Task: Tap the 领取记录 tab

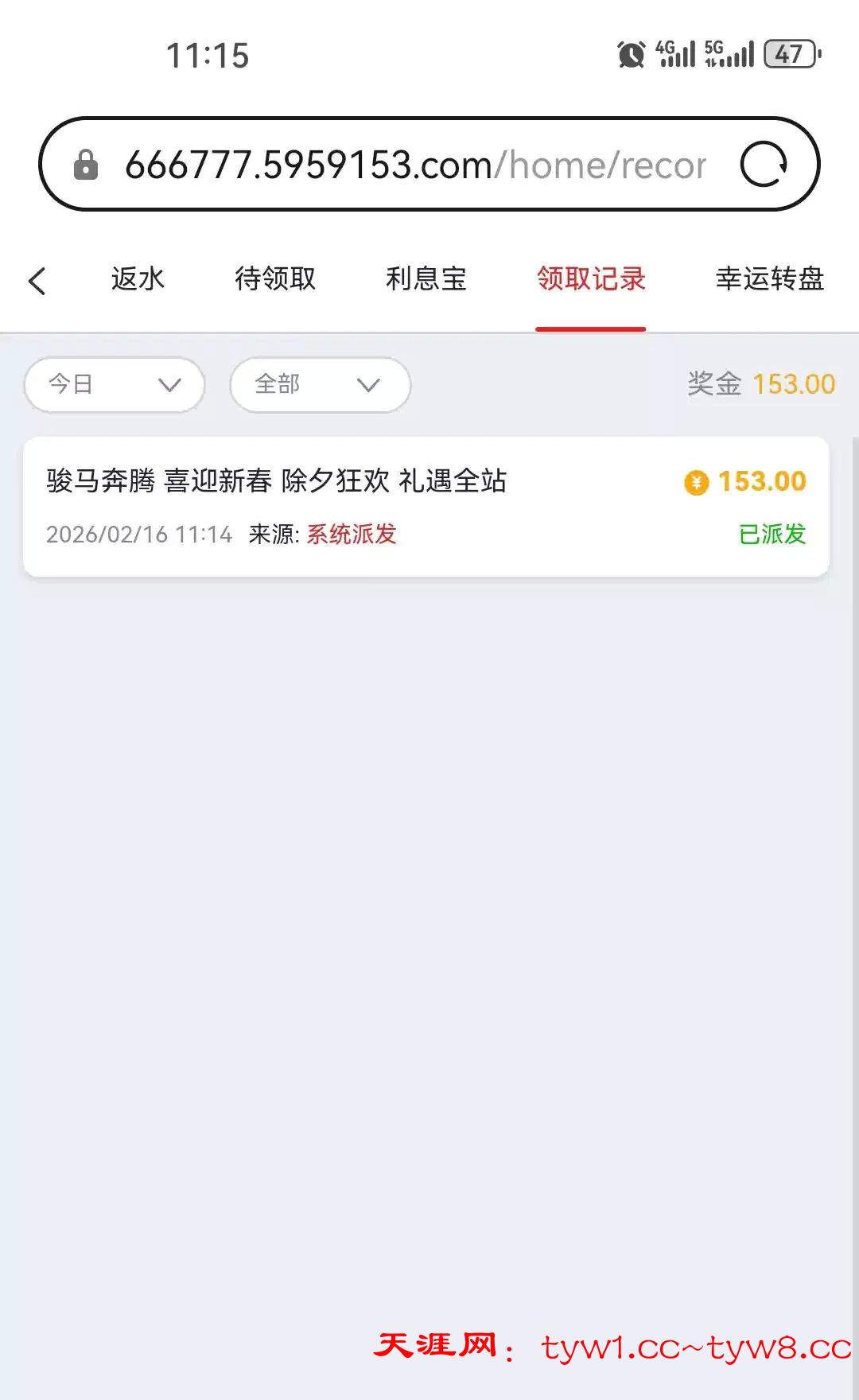Action: coord(591,279)
